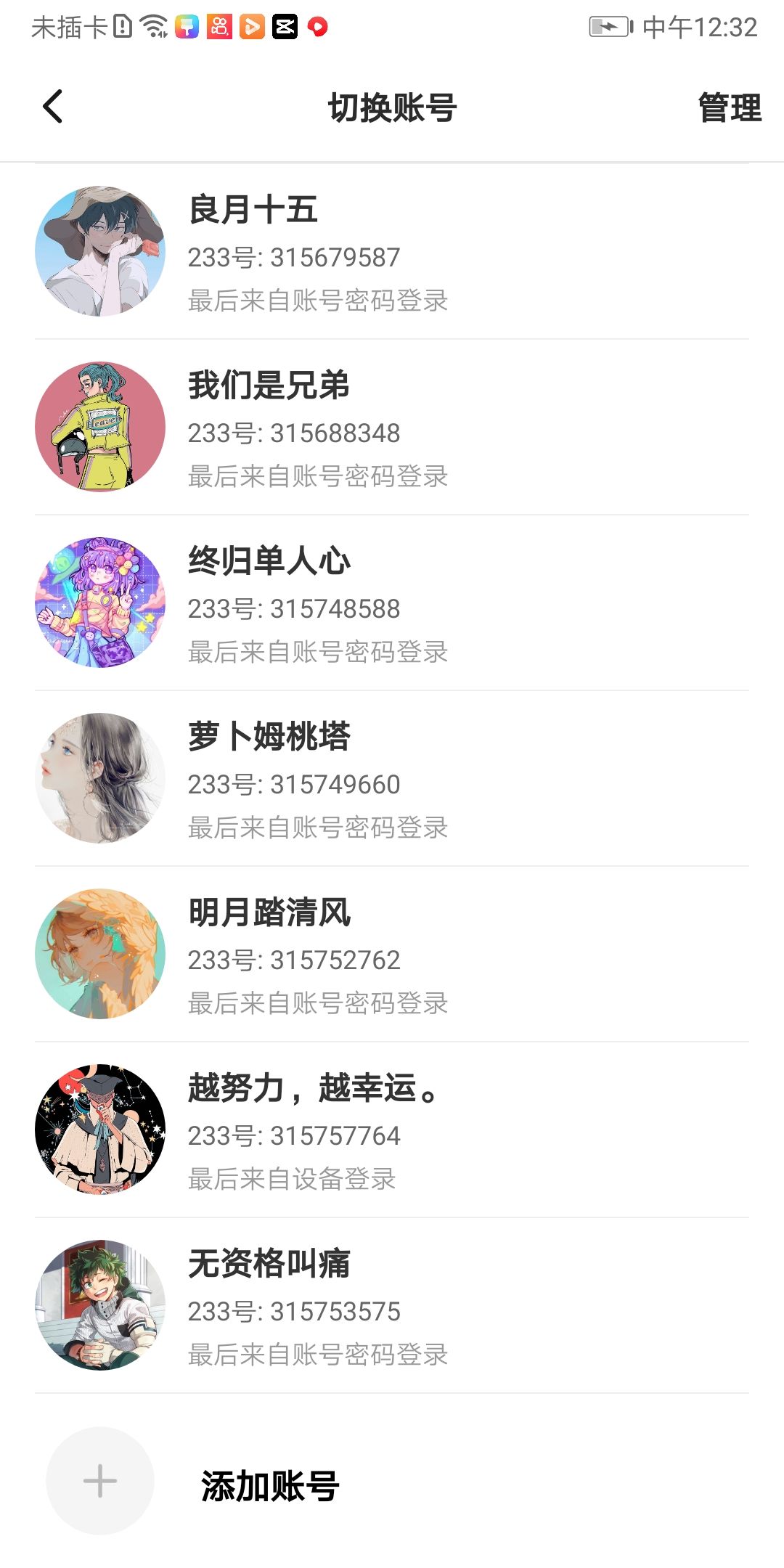Switch to account 良月十五
The height and width of the screenshot is (1568, 784).
[x=392, y=251]
